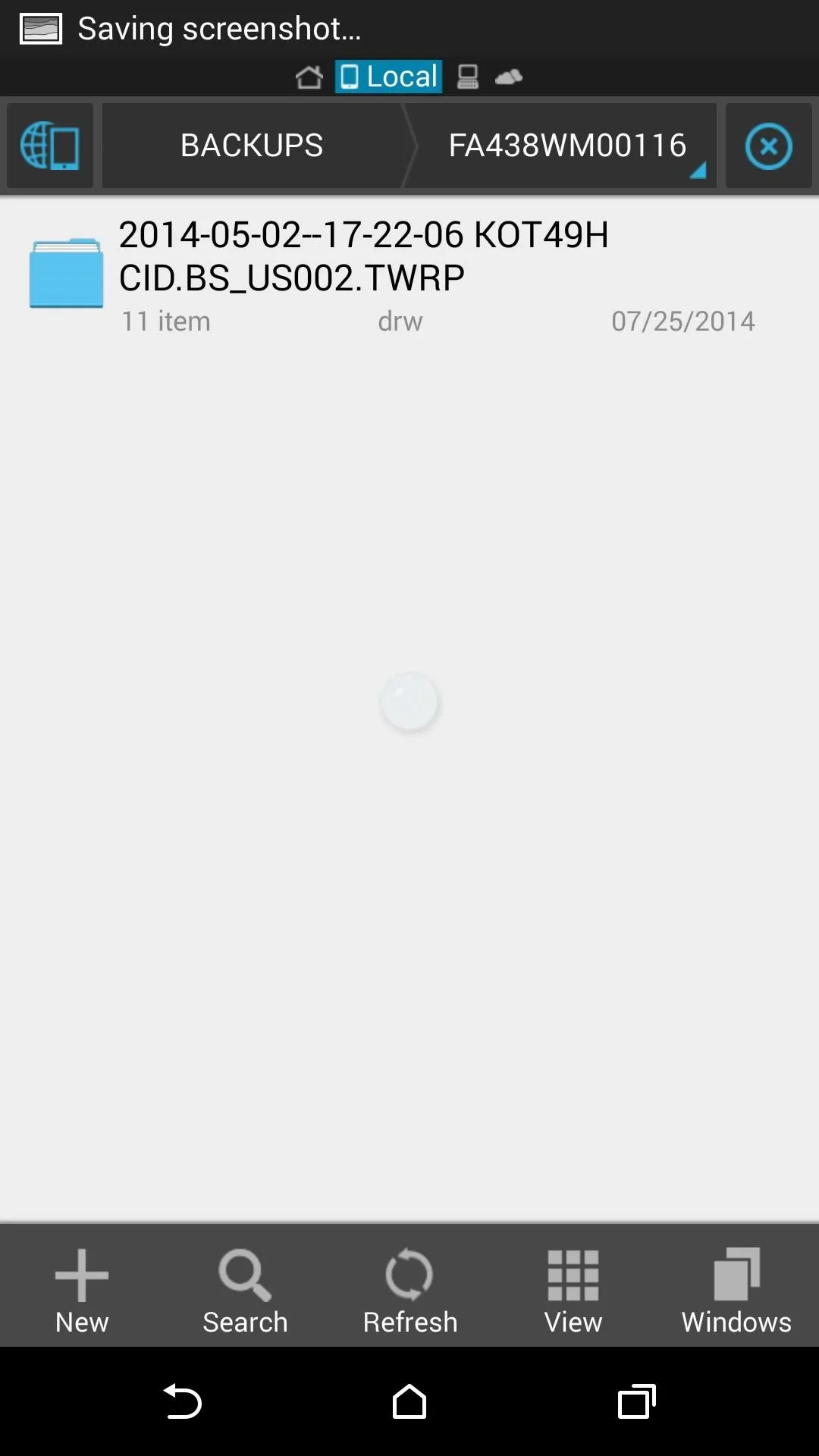Open recent apps from navigation bar

click(637, 1401)
